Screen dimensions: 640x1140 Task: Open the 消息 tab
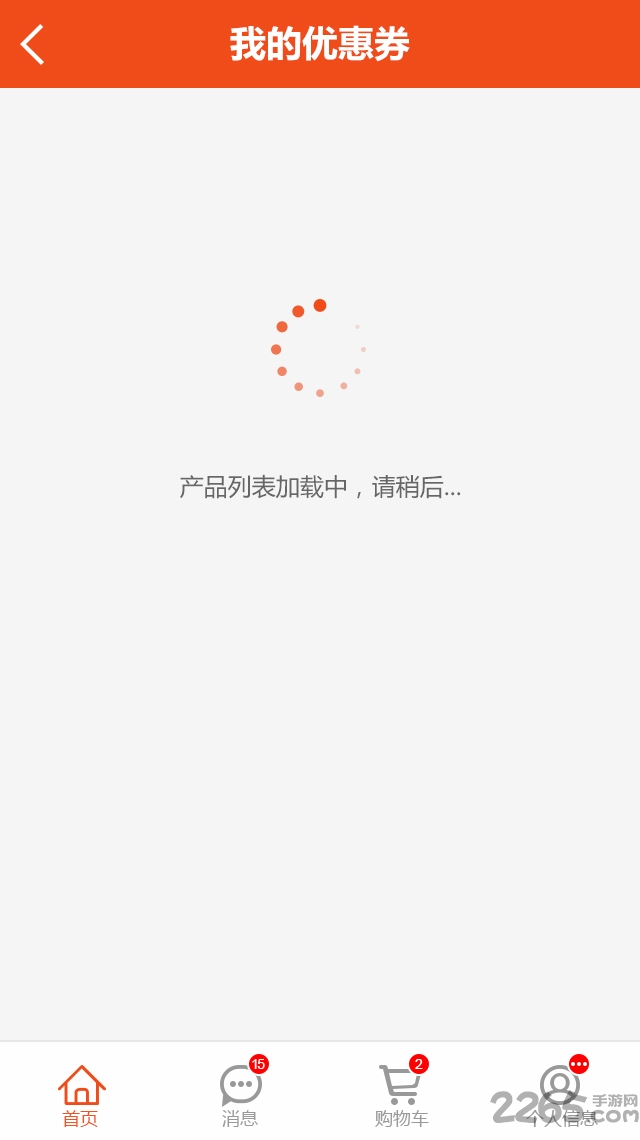coord(240,1094)
